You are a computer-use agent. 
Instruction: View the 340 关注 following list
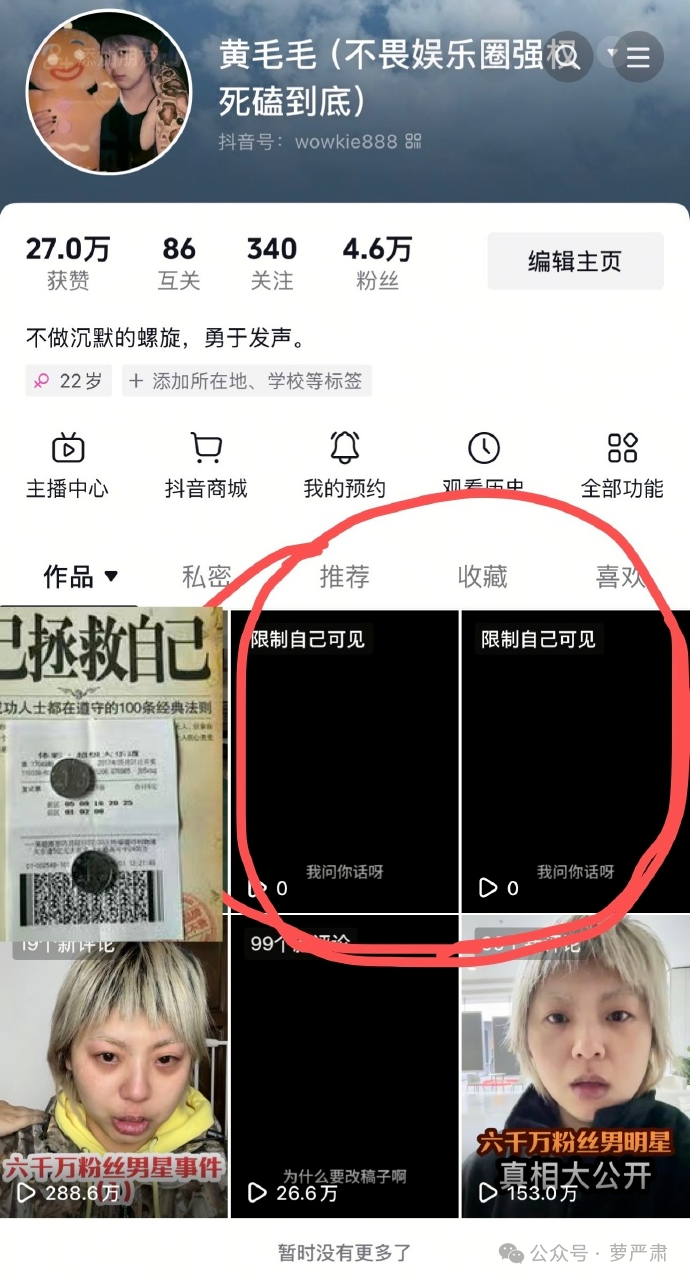272,263
